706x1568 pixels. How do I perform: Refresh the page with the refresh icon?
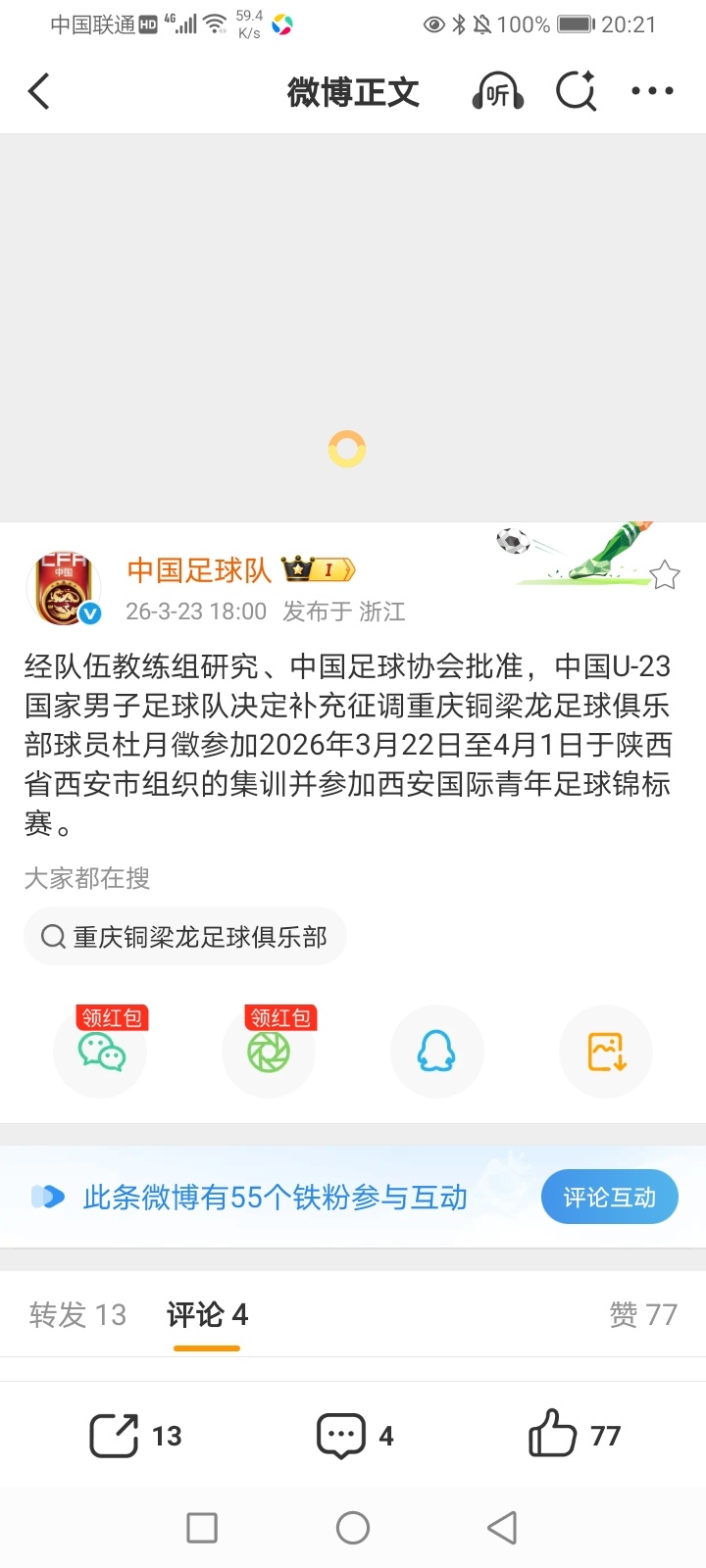click(x=576, y=90)
